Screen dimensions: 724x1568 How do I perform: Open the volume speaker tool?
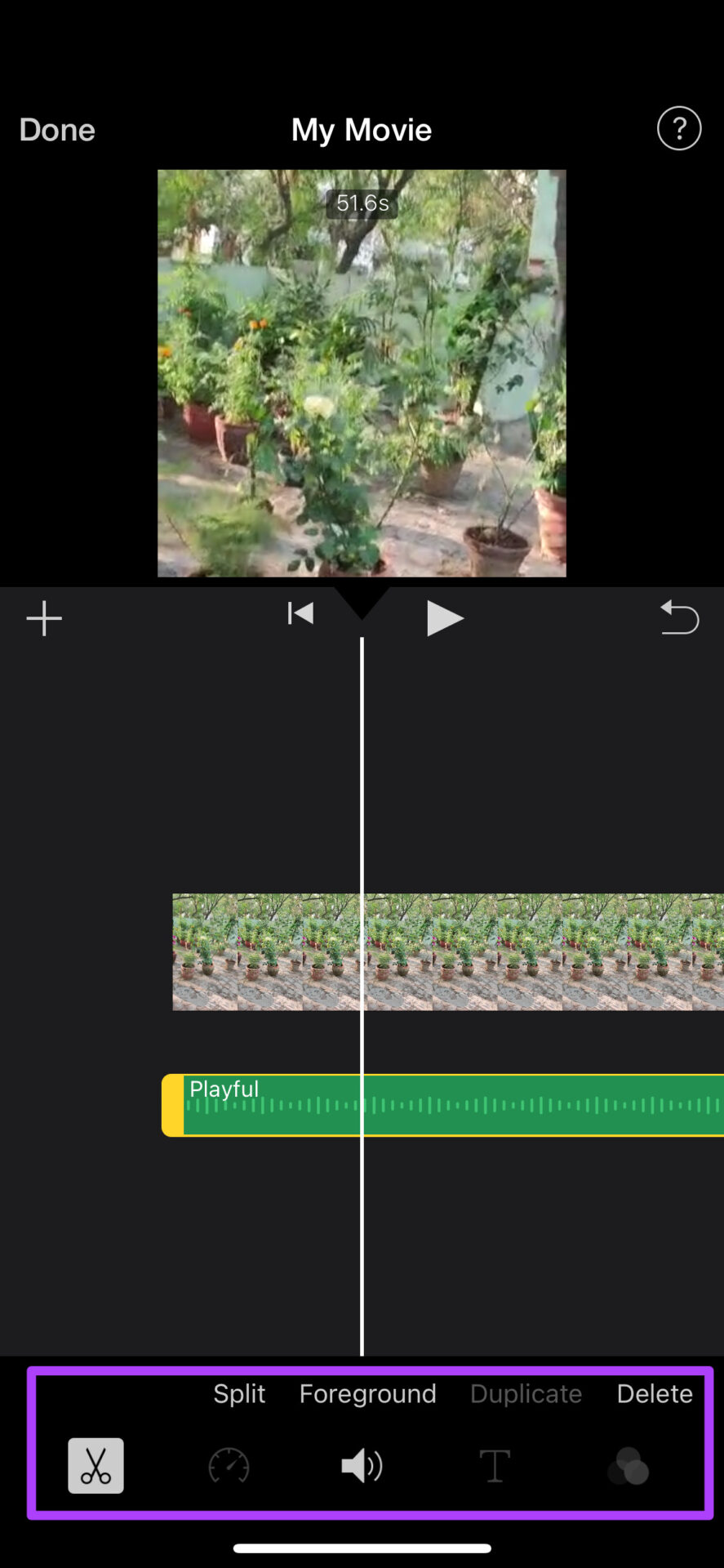[x=362, y=1466]
